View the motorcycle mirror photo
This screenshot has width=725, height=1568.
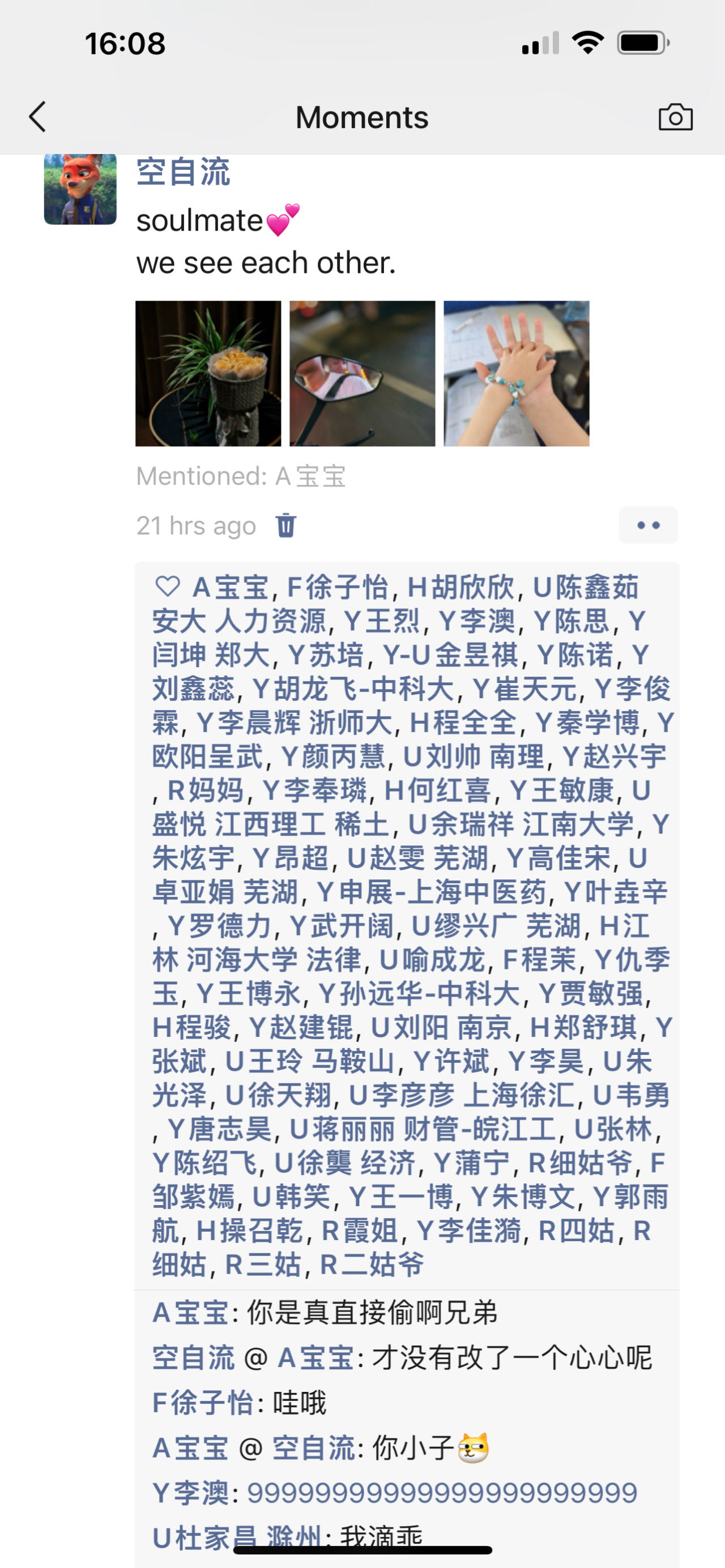coord(362,373)
